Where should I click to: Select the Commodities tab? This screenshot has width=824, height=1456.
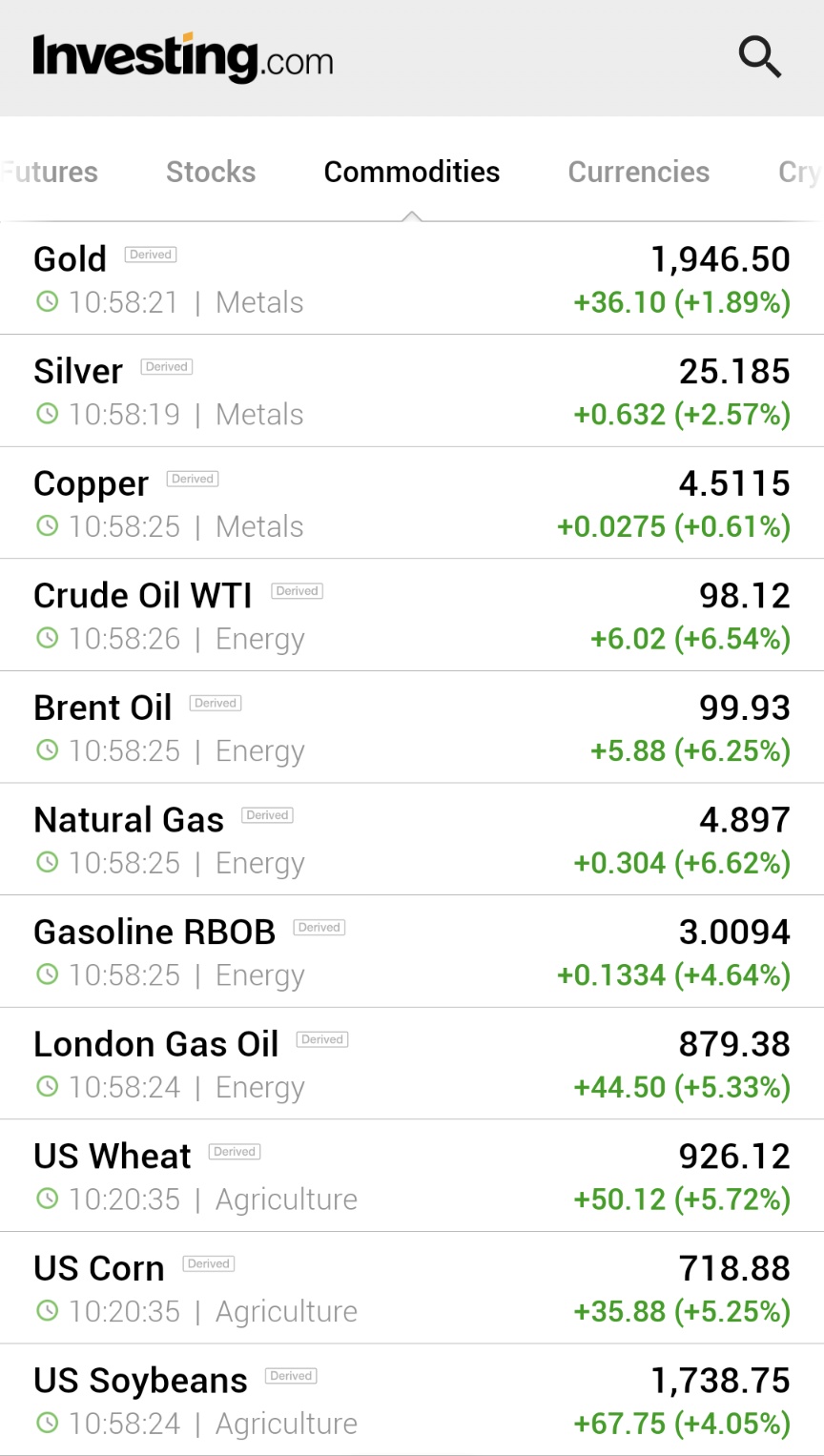412,172
